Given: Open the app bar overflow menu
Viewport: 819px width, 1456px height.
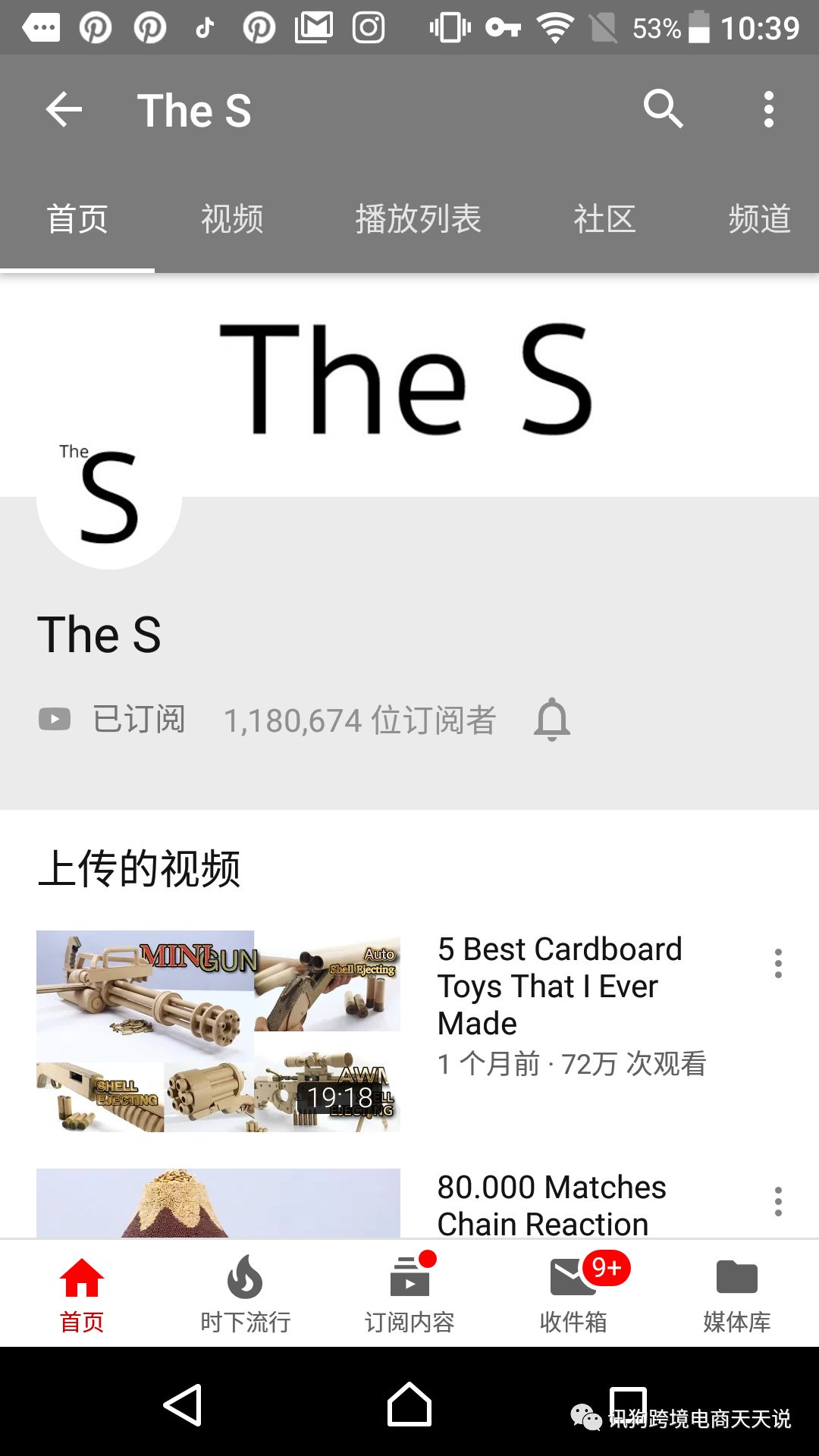Looking at the screenshot, I should (768, 110).
